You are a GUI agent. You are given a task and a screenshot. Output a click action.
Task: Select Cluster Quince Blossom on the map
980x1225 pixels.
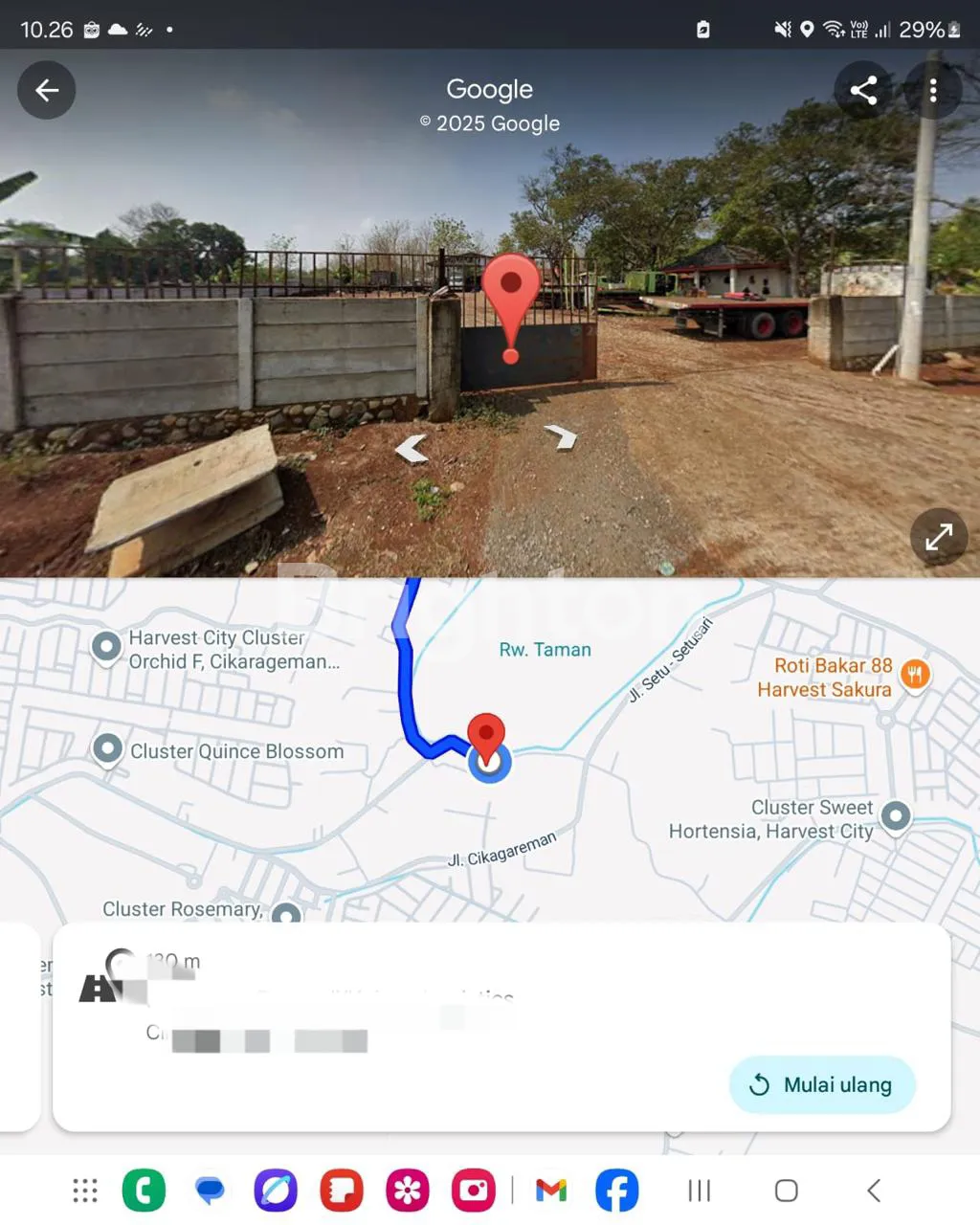pos(108,748)
